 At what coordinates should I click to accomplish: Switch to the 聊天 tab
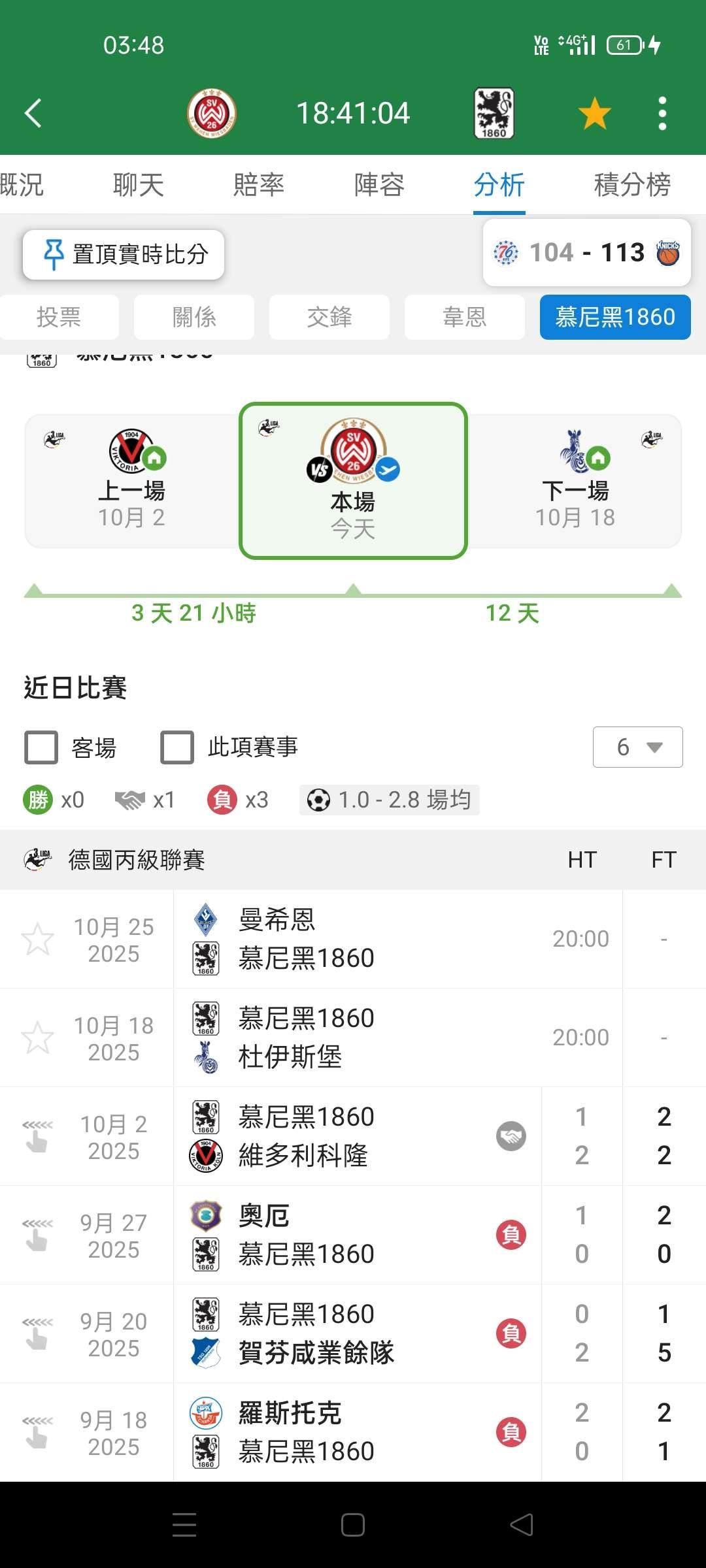point(138,185)
